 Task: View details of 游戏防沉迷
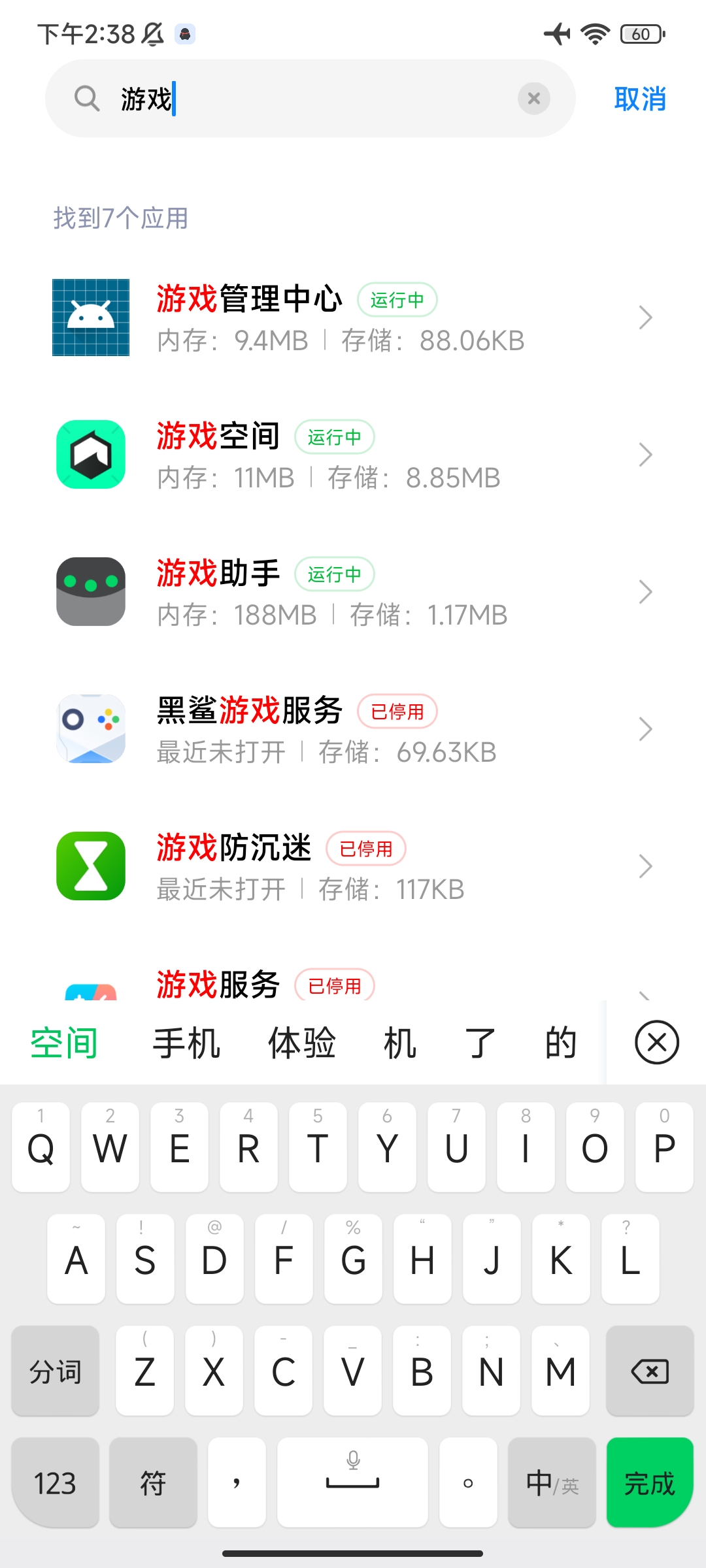point(353,866)
